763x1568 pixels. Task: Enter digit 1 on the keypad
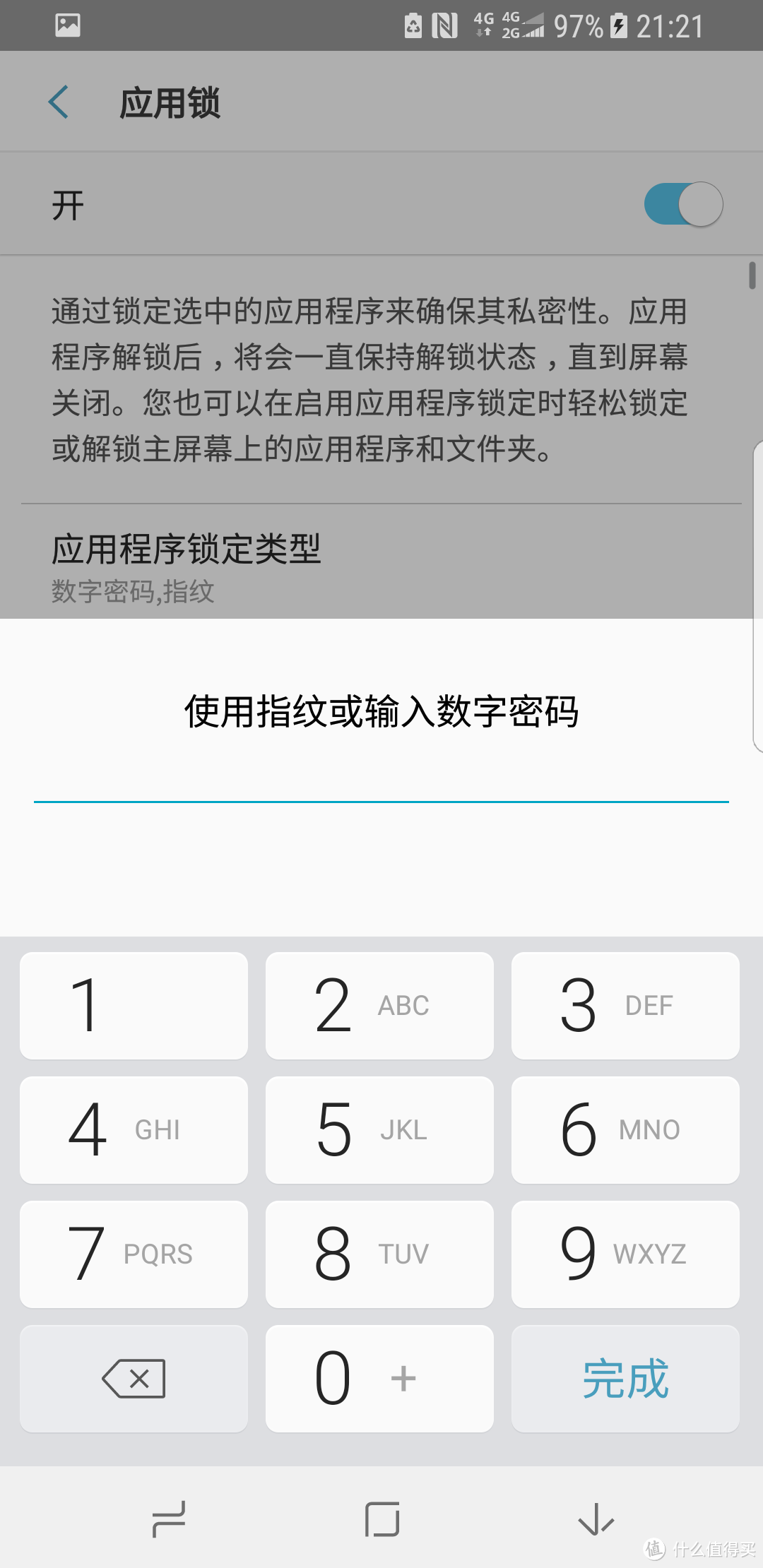(x=134, y=1005)
